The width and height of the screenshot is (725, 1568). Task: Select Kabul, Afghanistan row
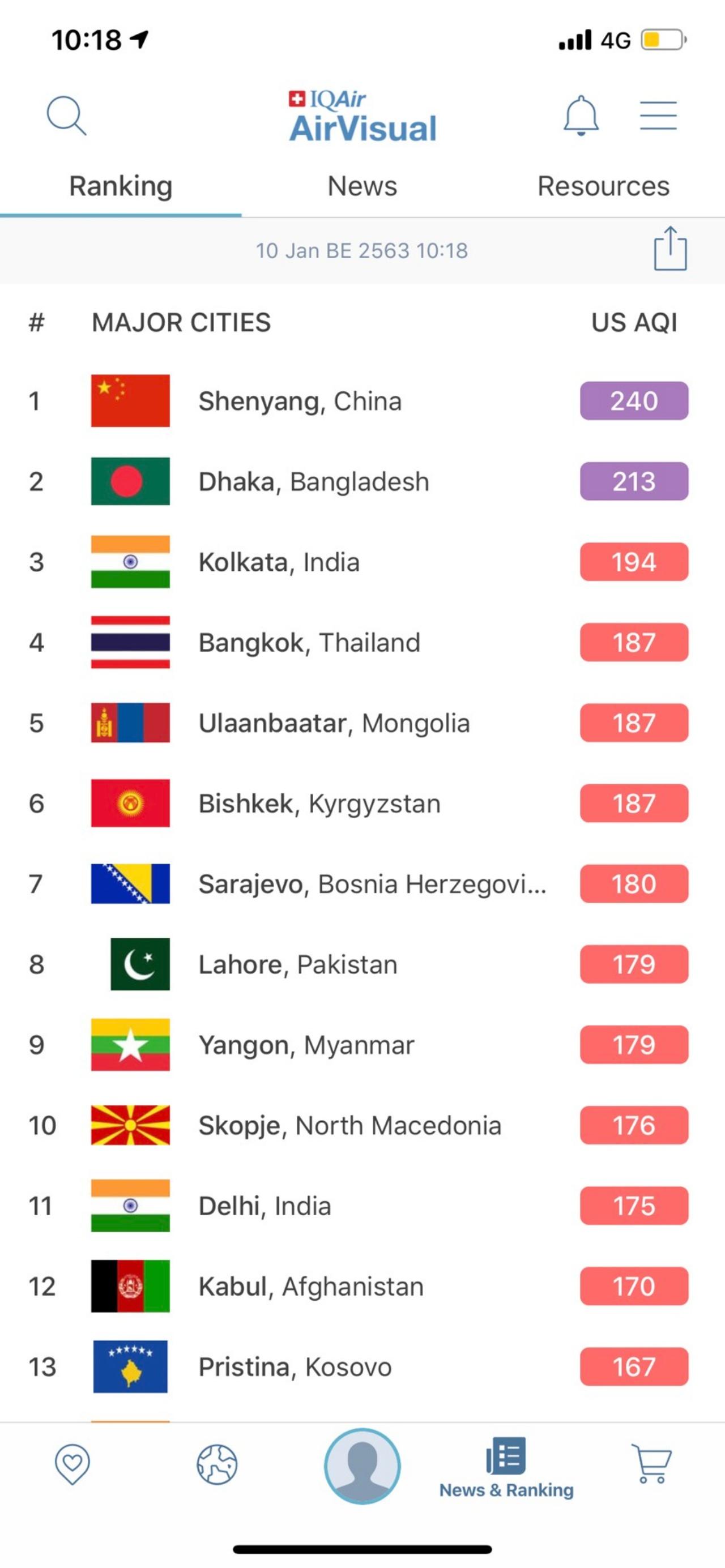[310, 1286]
